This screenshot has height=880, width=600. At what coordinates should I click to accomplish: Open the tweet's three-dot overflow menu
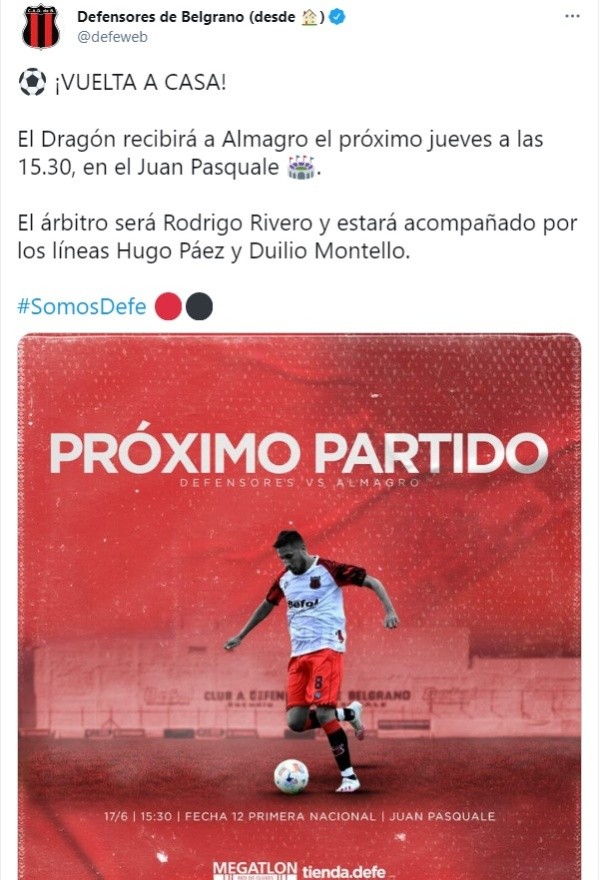(572, 17)
